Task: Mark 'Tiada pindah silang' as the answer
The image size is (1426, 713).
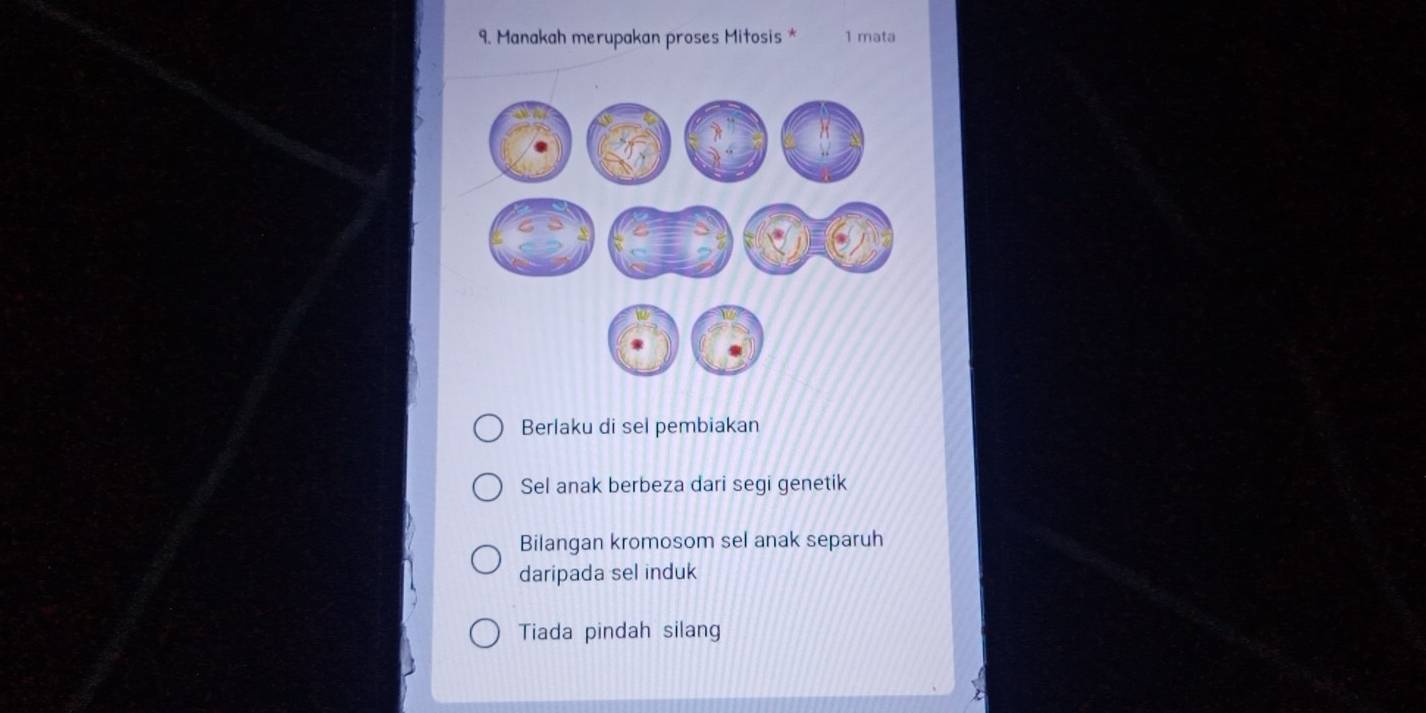Action: [x=488, y=634]
